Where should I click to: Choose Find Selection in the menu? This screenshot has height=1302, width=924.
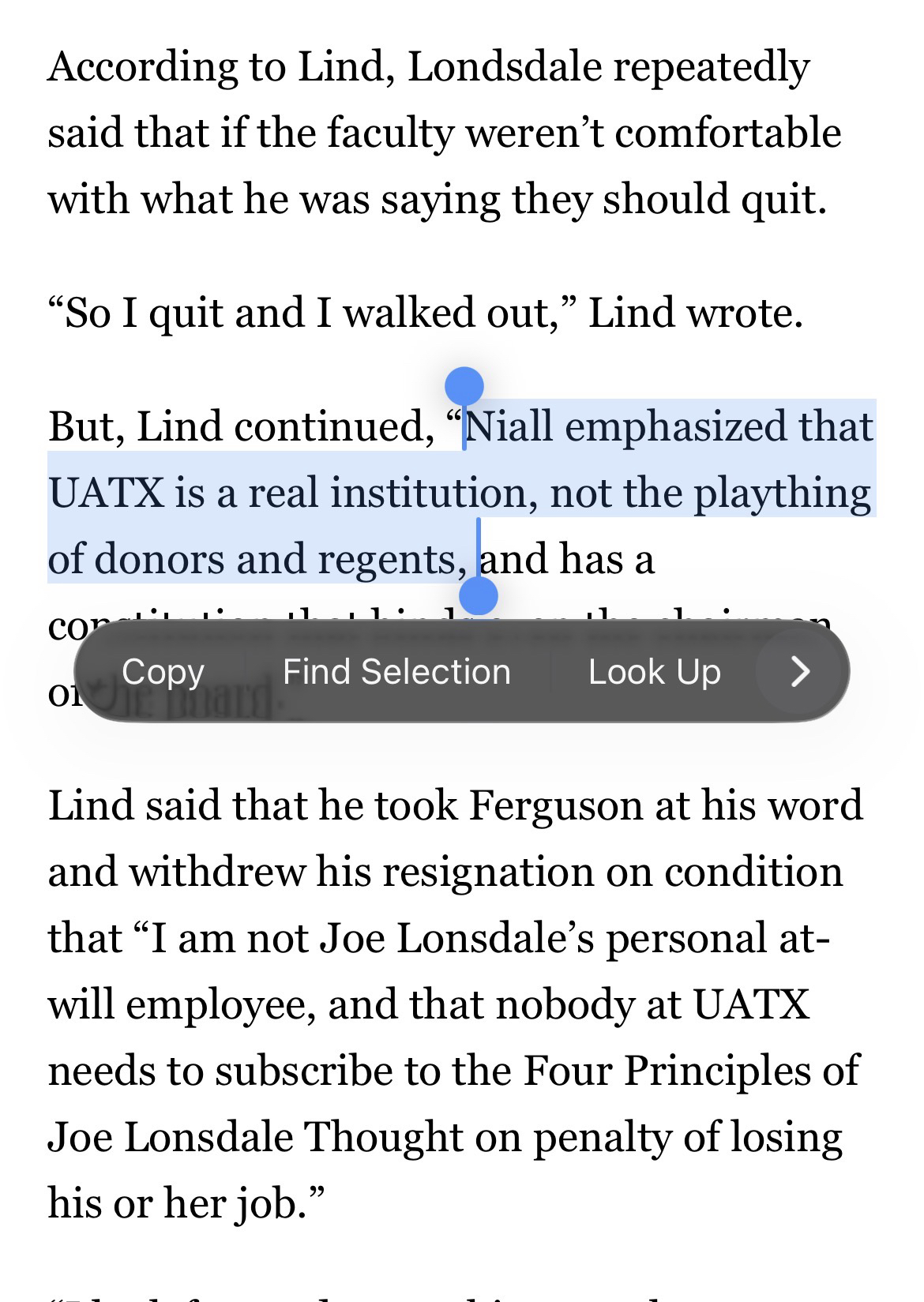(x=396, y=672)
